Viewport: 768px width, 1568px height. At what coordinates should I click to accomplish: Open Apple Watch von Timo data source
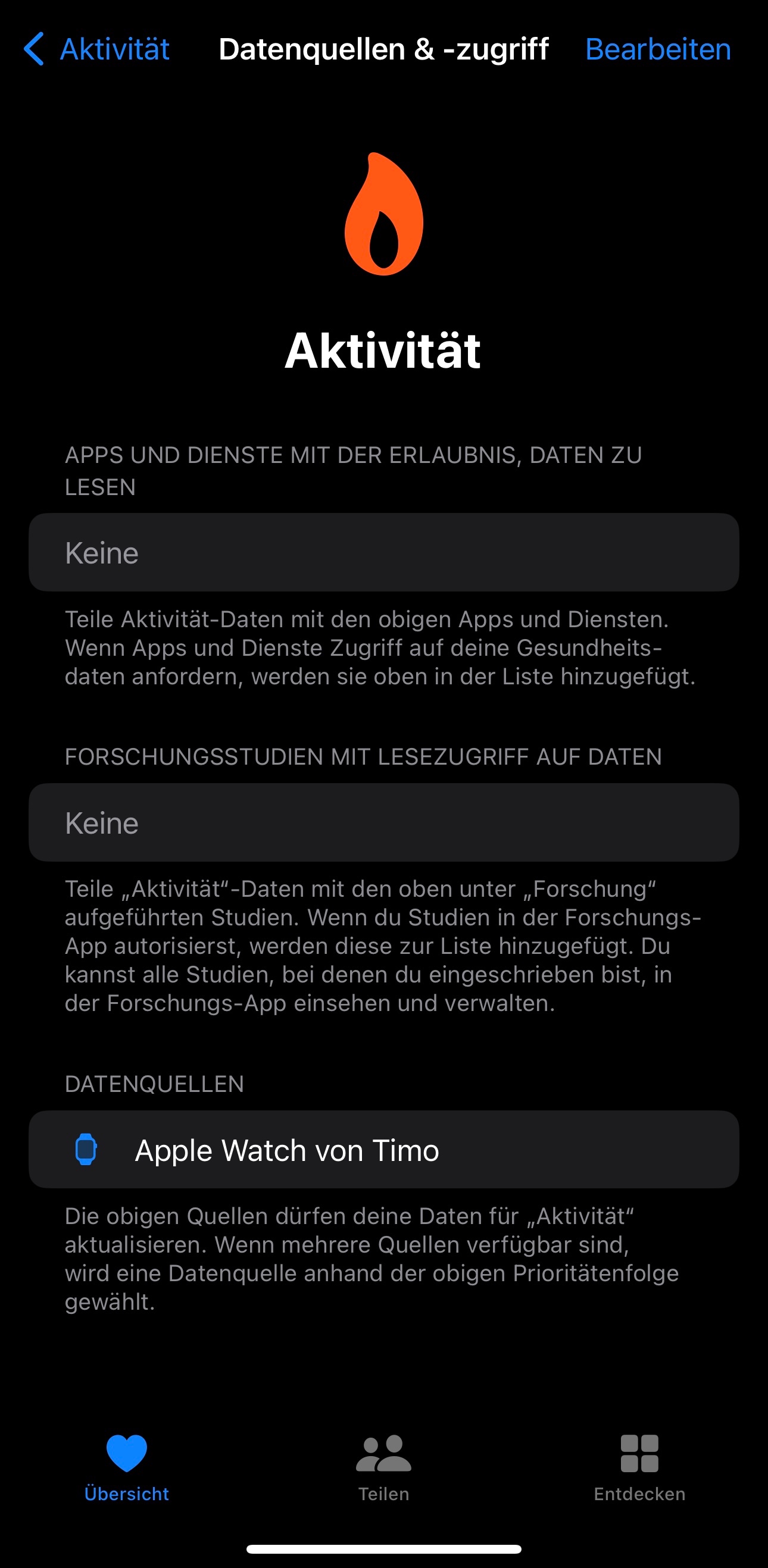coord(383,1150)
